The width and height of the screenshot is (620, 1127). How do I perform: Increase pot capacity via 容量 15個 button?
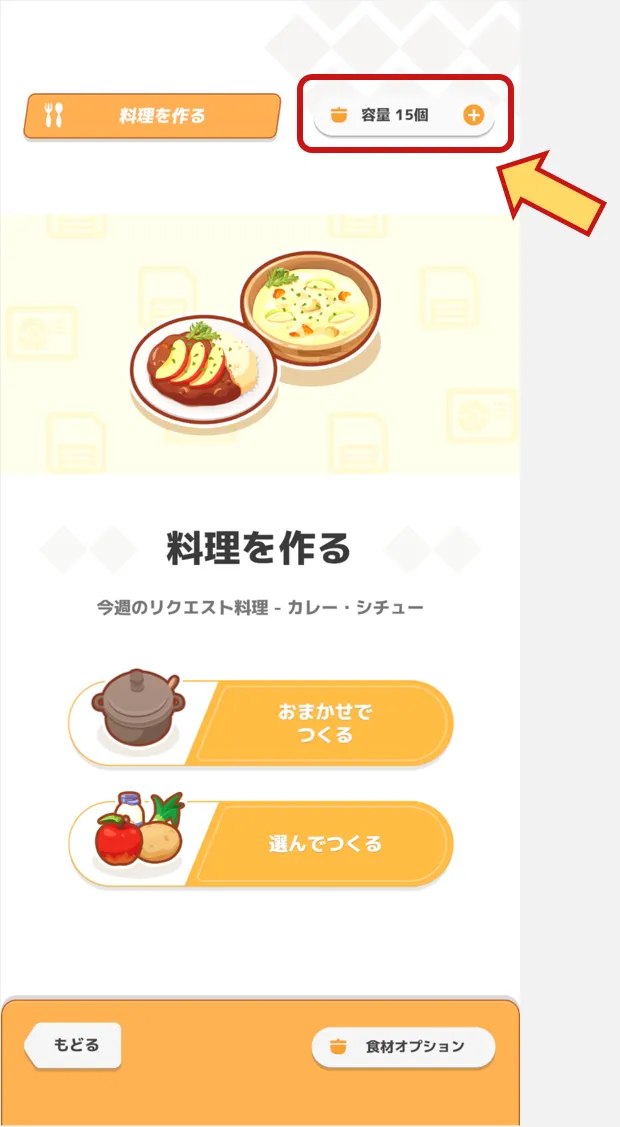click(404, 115)
